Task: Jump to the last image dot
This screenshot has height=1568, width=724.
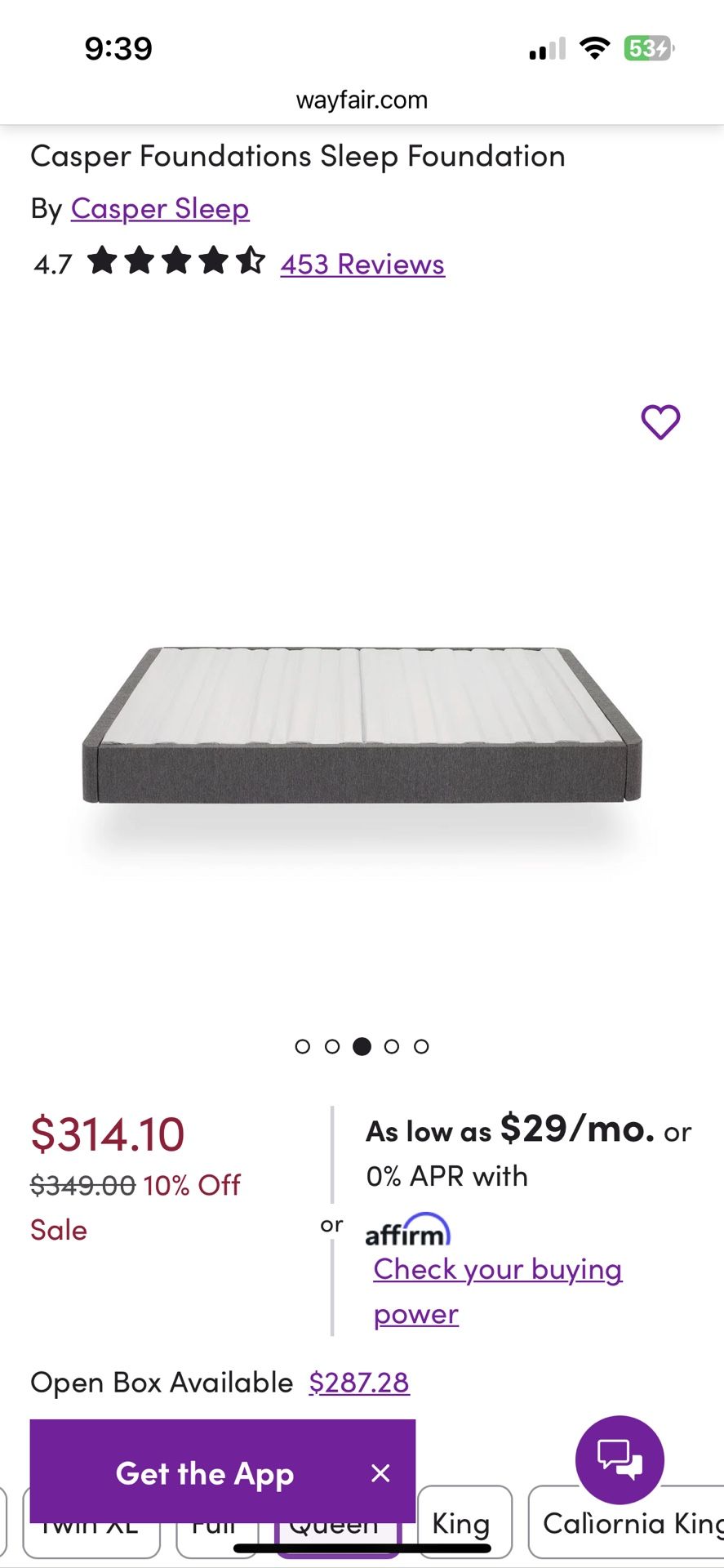Action: pos(421,1046)
